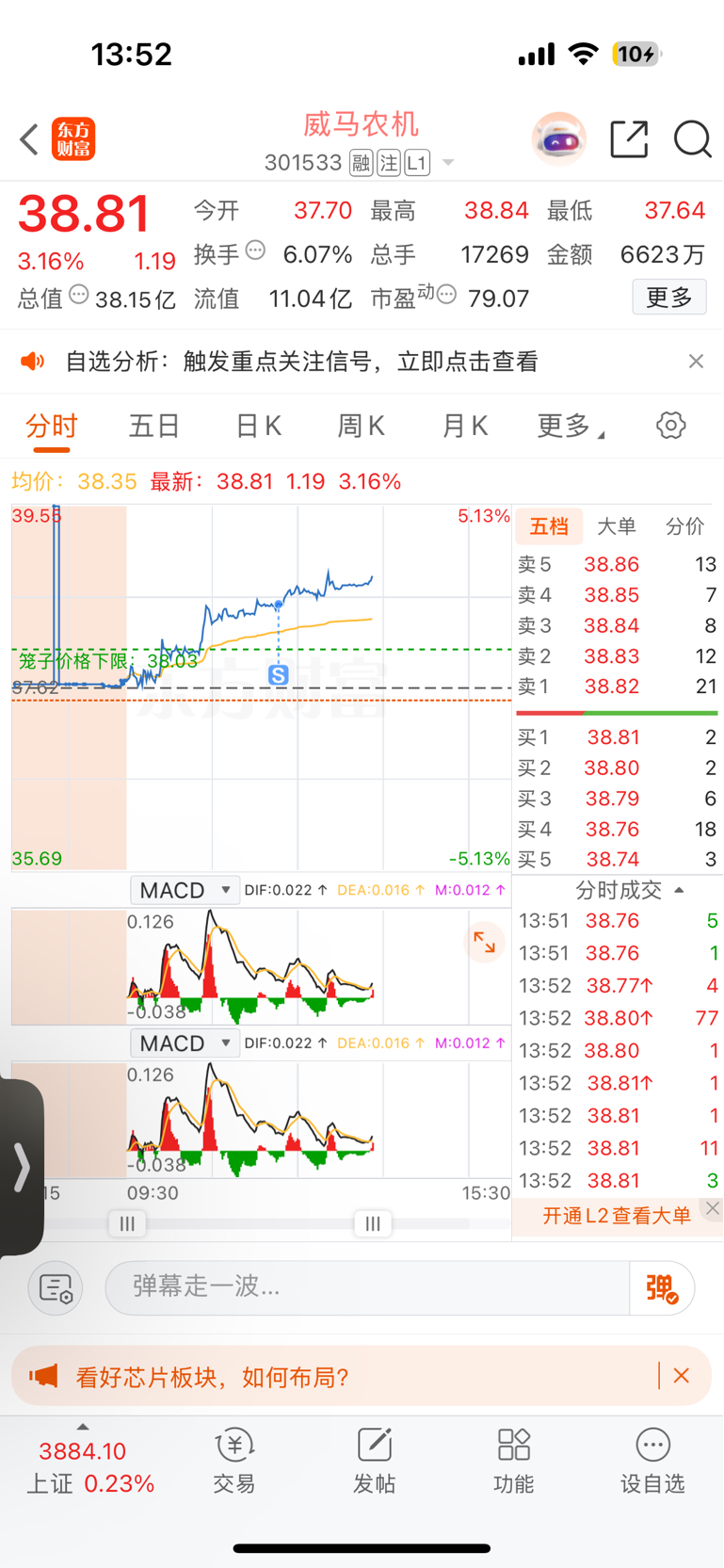The image size is (724, 1568).
Task: Open the first MACD indicator dropdown
Action: pyautogui.click(x=185, y=890)
